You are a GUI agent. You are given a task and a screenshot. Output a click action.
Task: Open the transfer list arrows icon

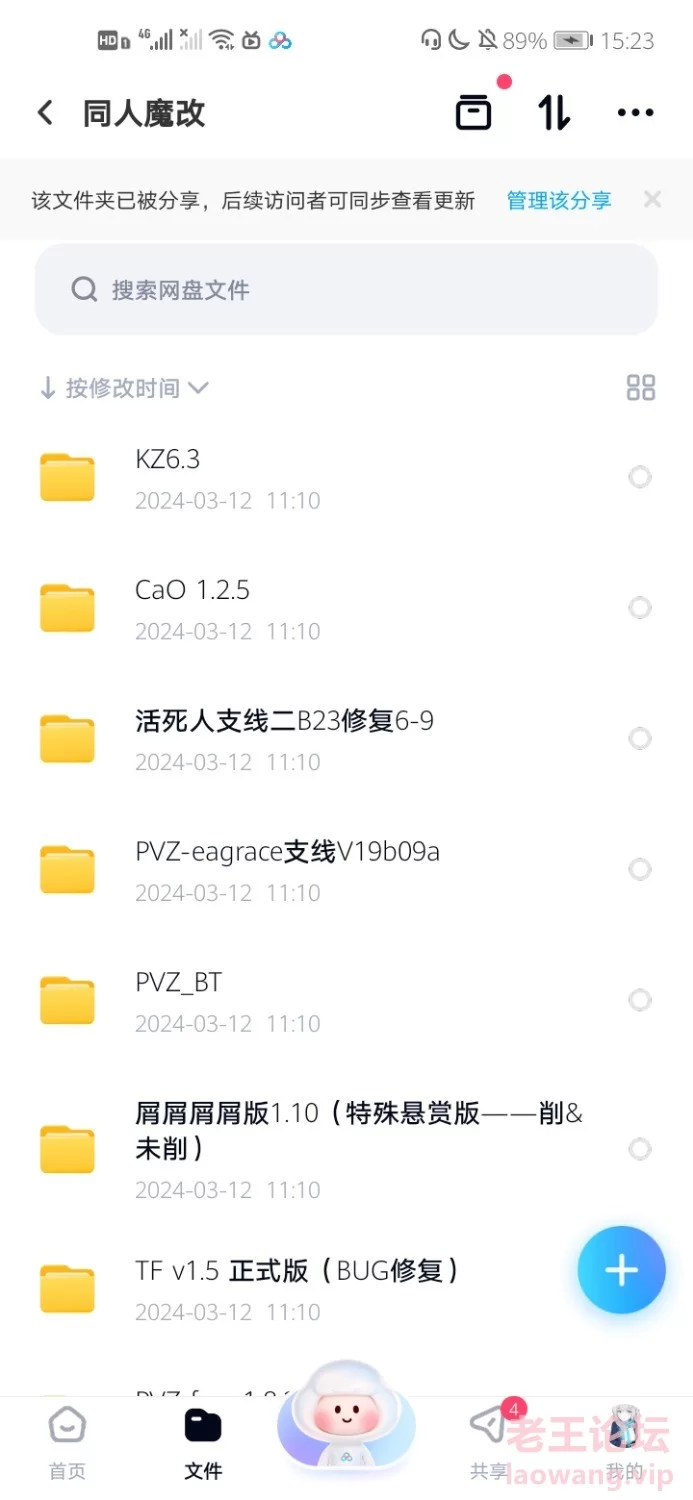pyautogui.click(x=554, y=113)
